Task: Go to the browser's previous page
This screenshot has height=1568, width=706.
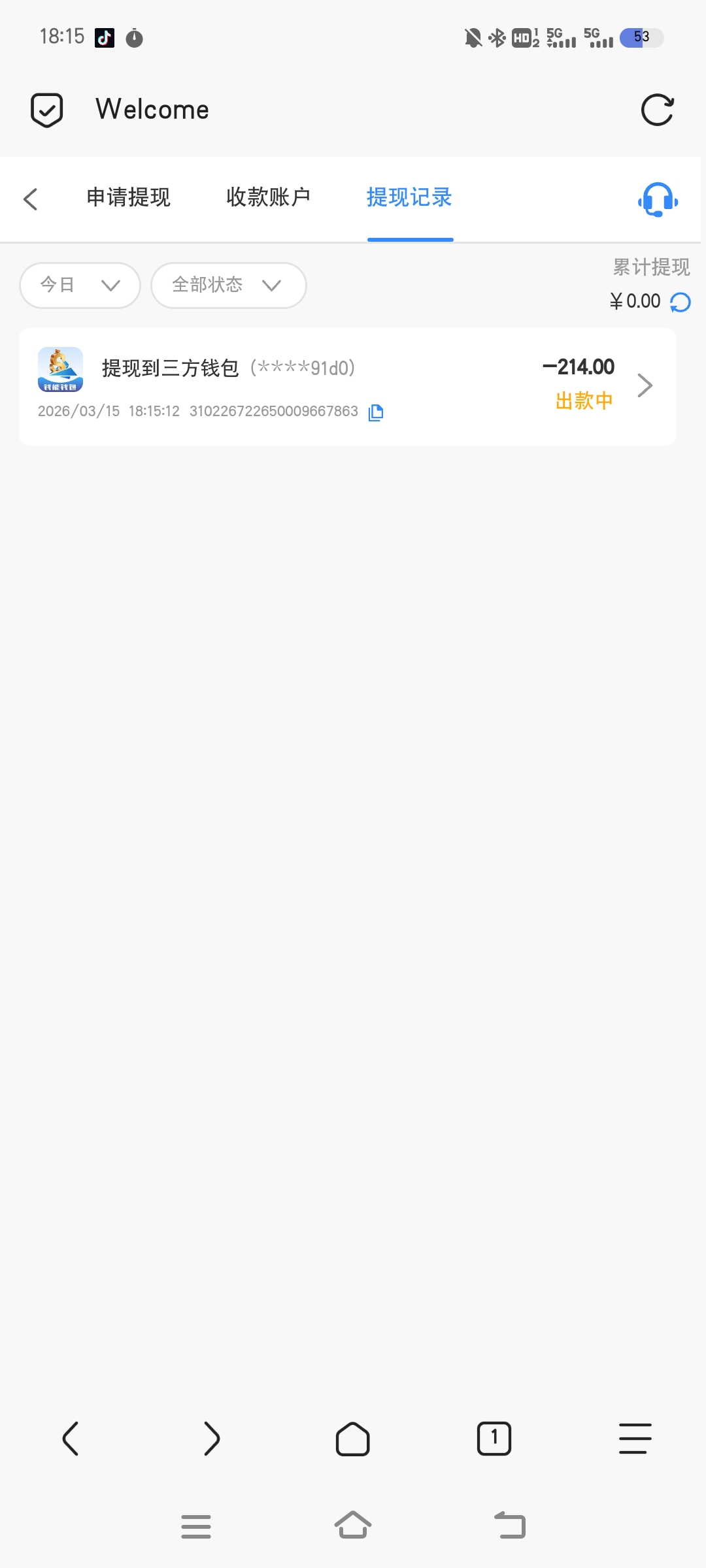Action: coord(71,1439)
